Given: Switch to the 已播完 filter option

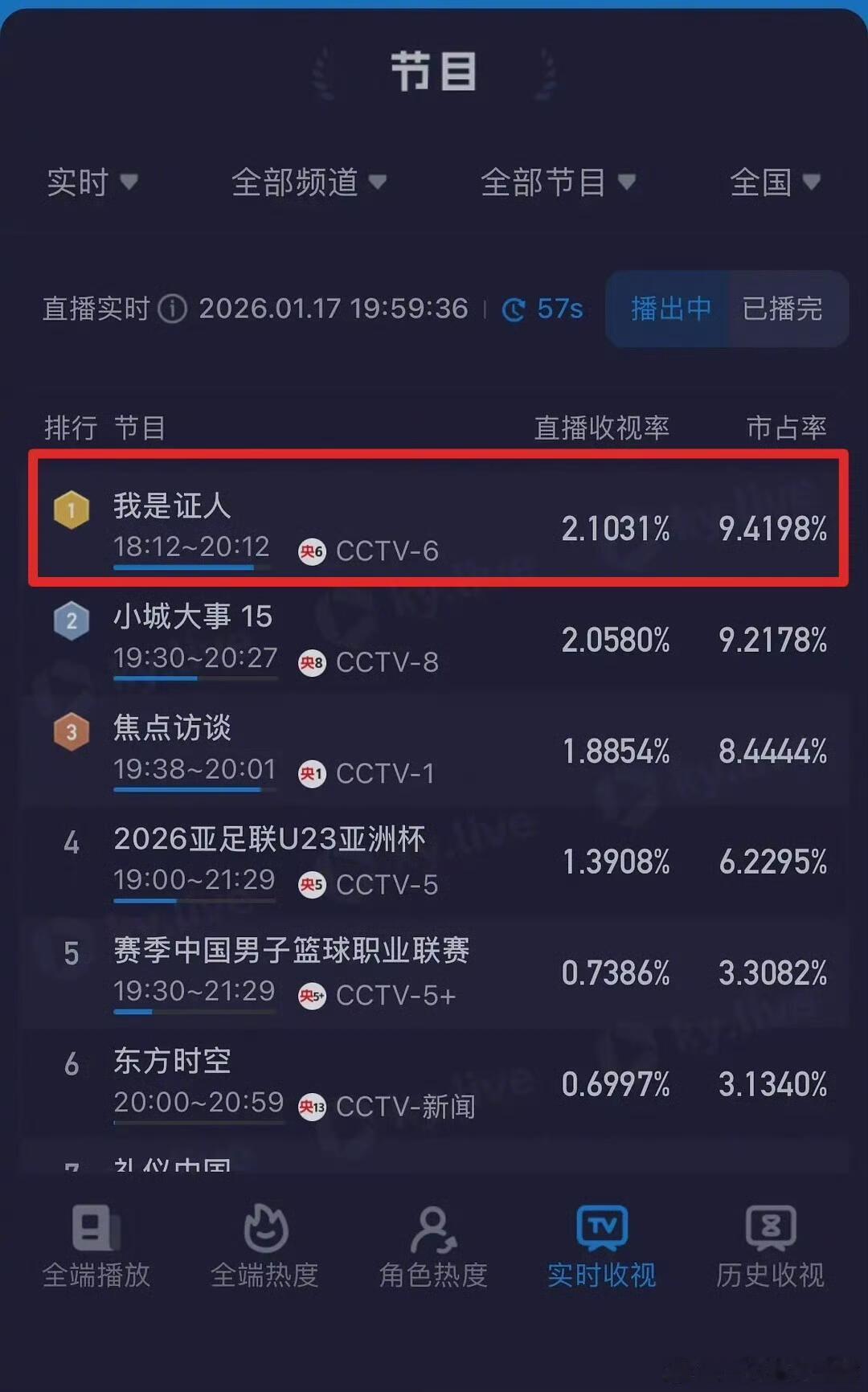Looking at the screenshot, I should coord(784,309).
